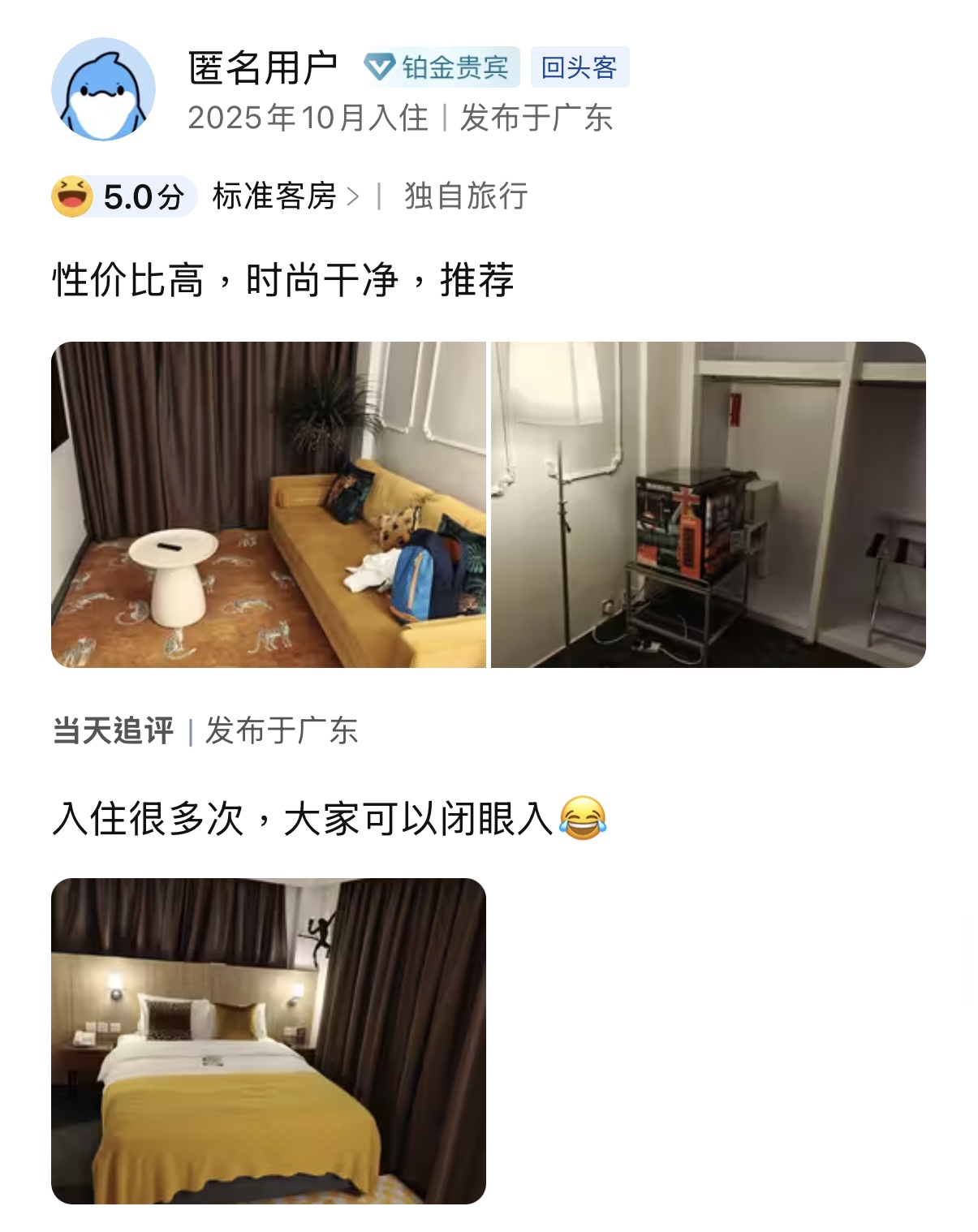
Task: Open the bed photo in the follow-up review
Action: (x=268, y=1040)
